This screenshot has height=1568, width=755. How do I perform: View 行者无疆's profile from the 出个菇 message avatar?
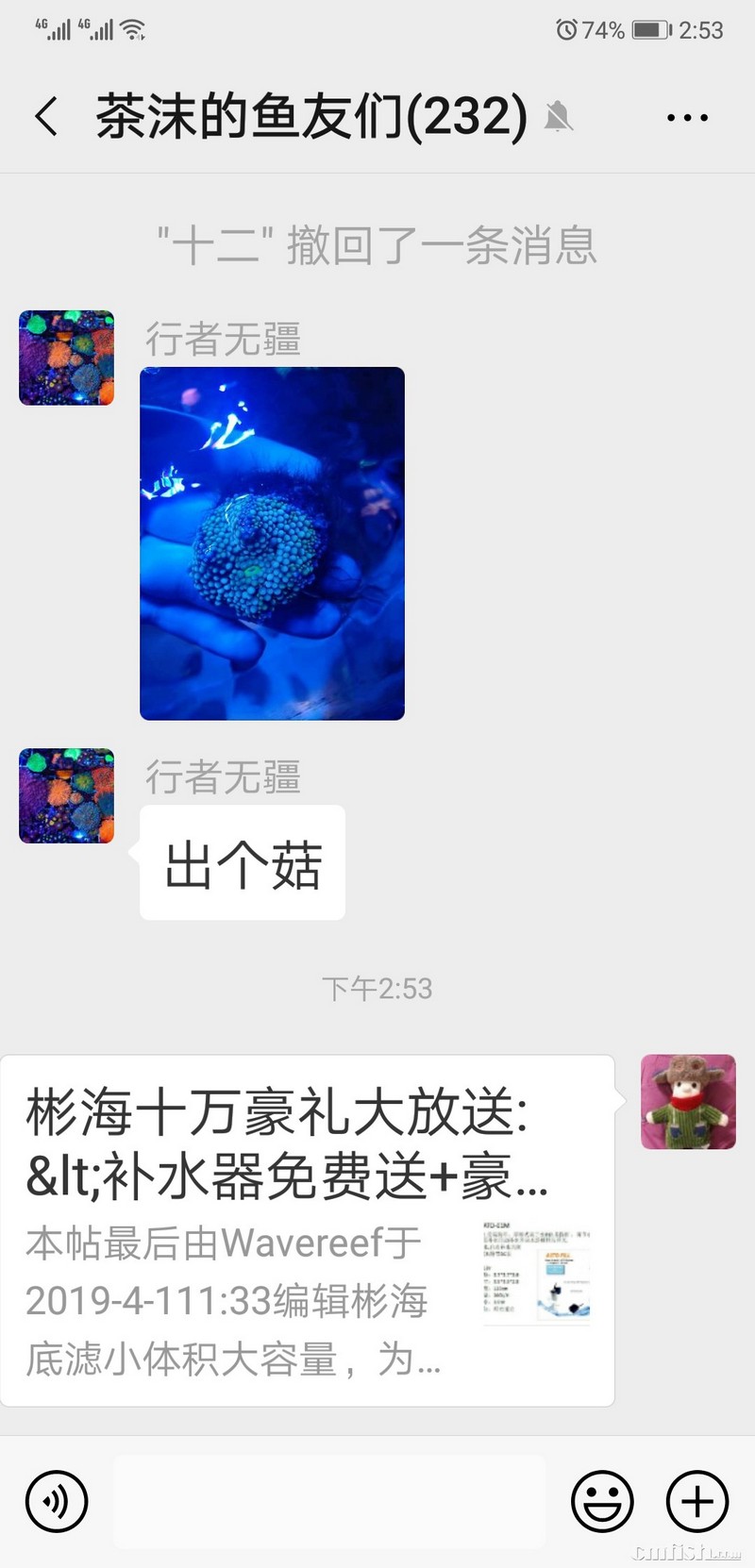tap(67, 795)
